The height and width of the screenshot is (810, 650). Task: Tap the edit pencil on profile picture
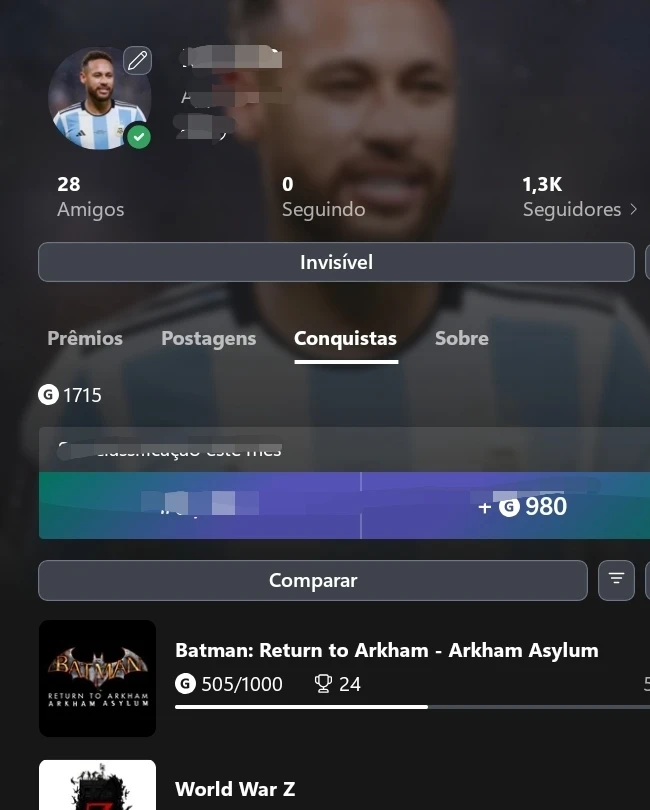point(138,60)
